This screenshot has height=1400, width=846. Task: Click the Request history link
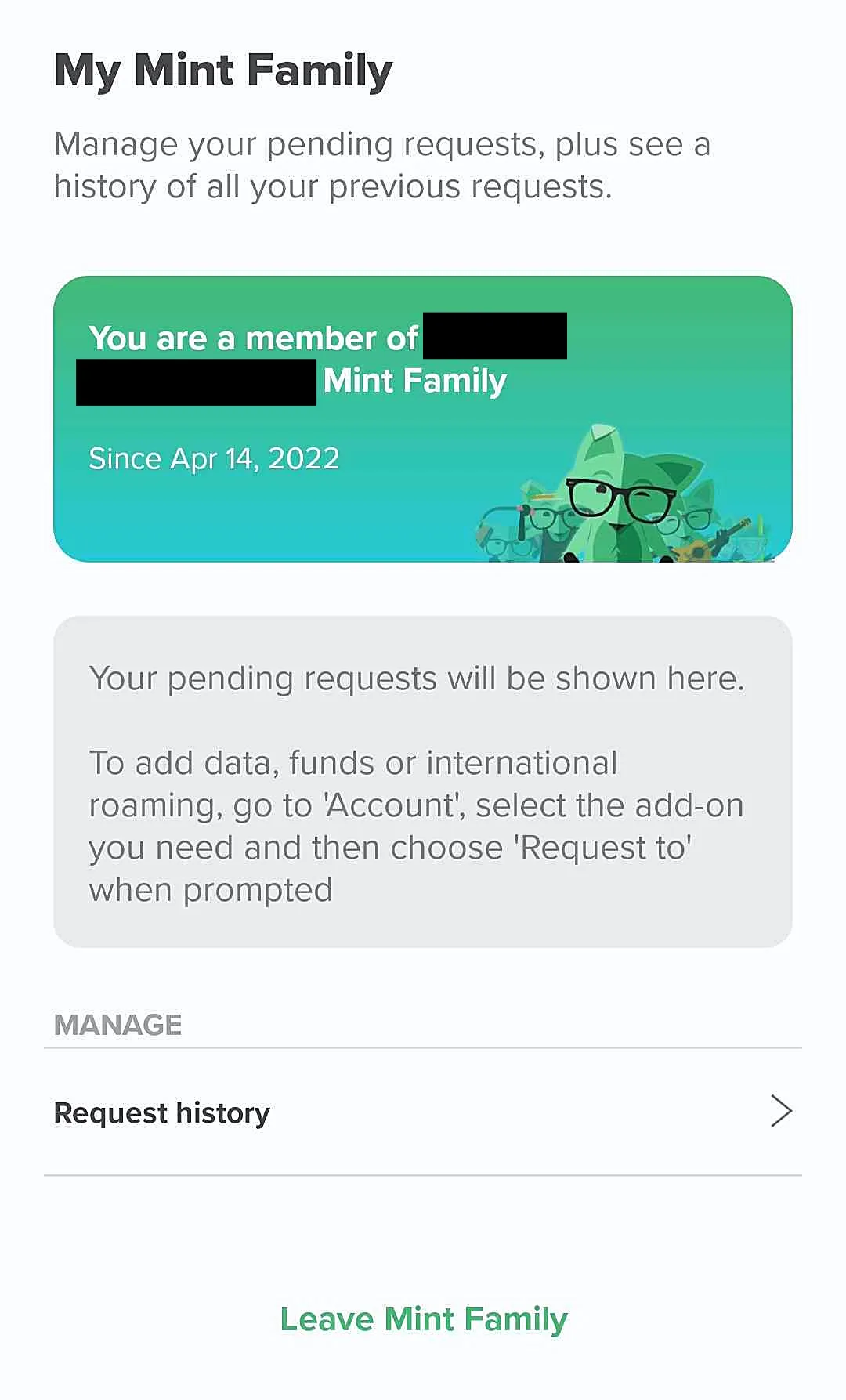pos(161,1112)
